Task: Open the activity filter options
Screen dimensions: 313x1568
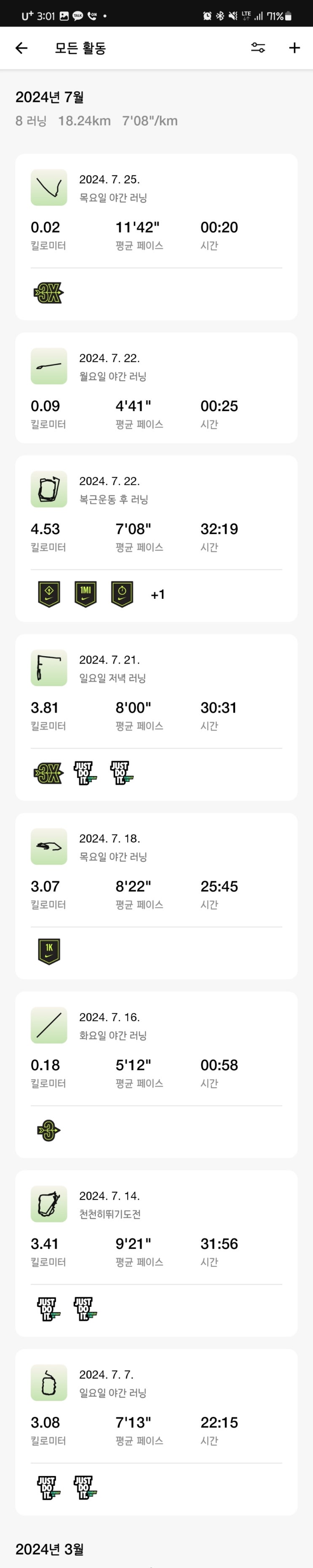Action: (x=258, y=48)
